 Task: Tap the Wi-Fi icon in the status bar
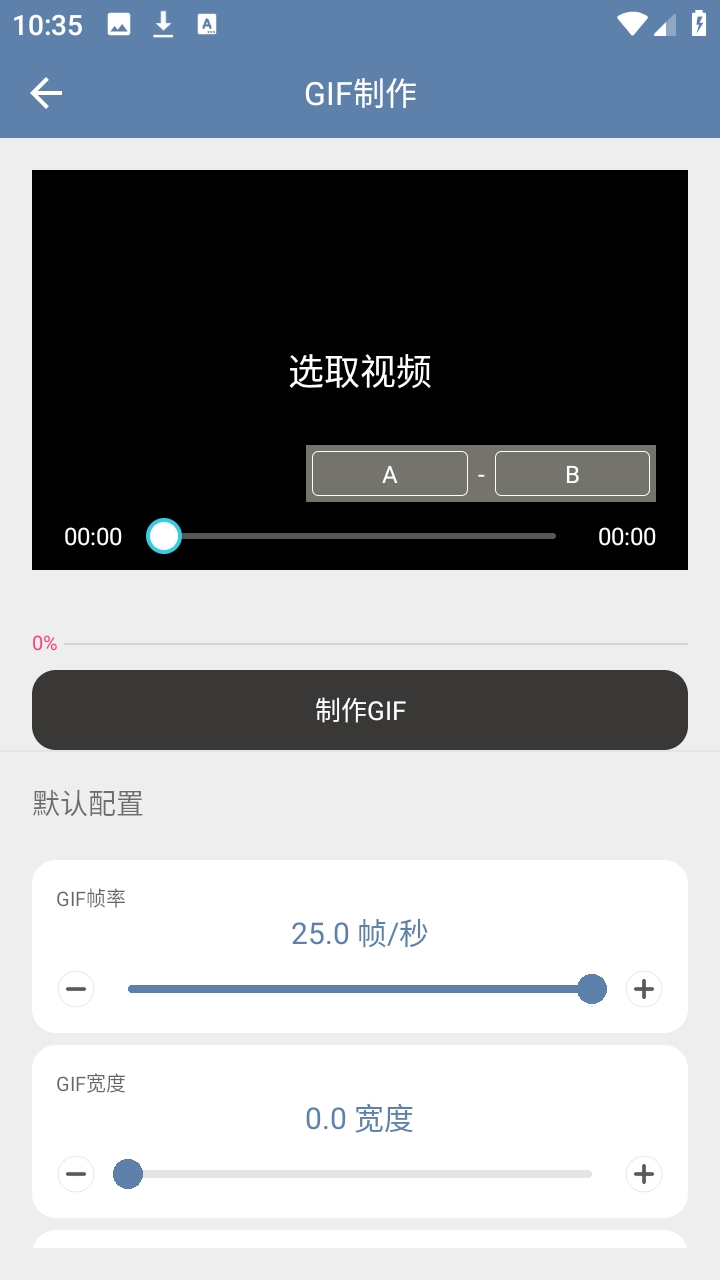630,24
